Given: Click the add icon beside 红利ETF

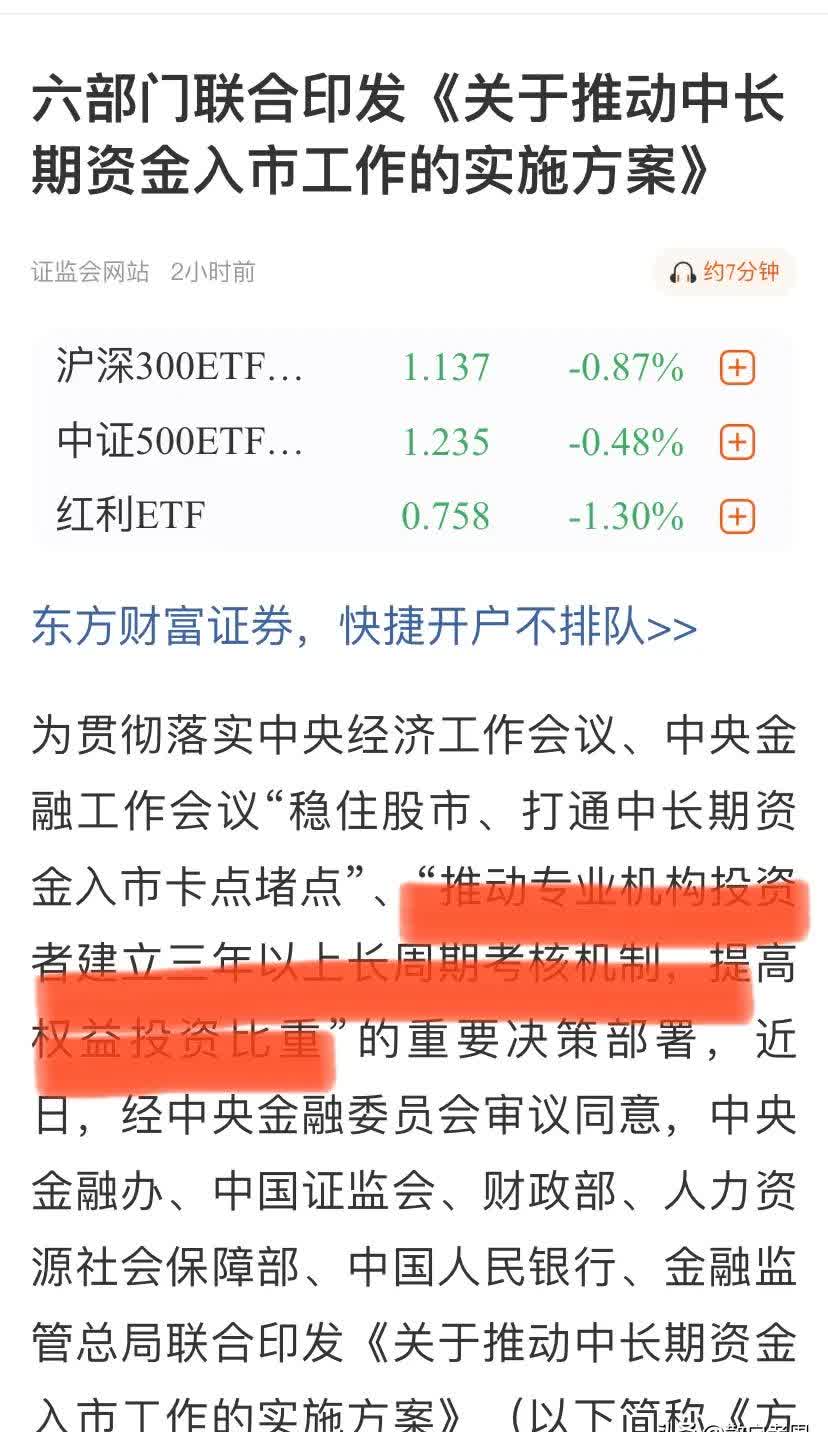Looking at the screenshot, I should coord(737,517).
